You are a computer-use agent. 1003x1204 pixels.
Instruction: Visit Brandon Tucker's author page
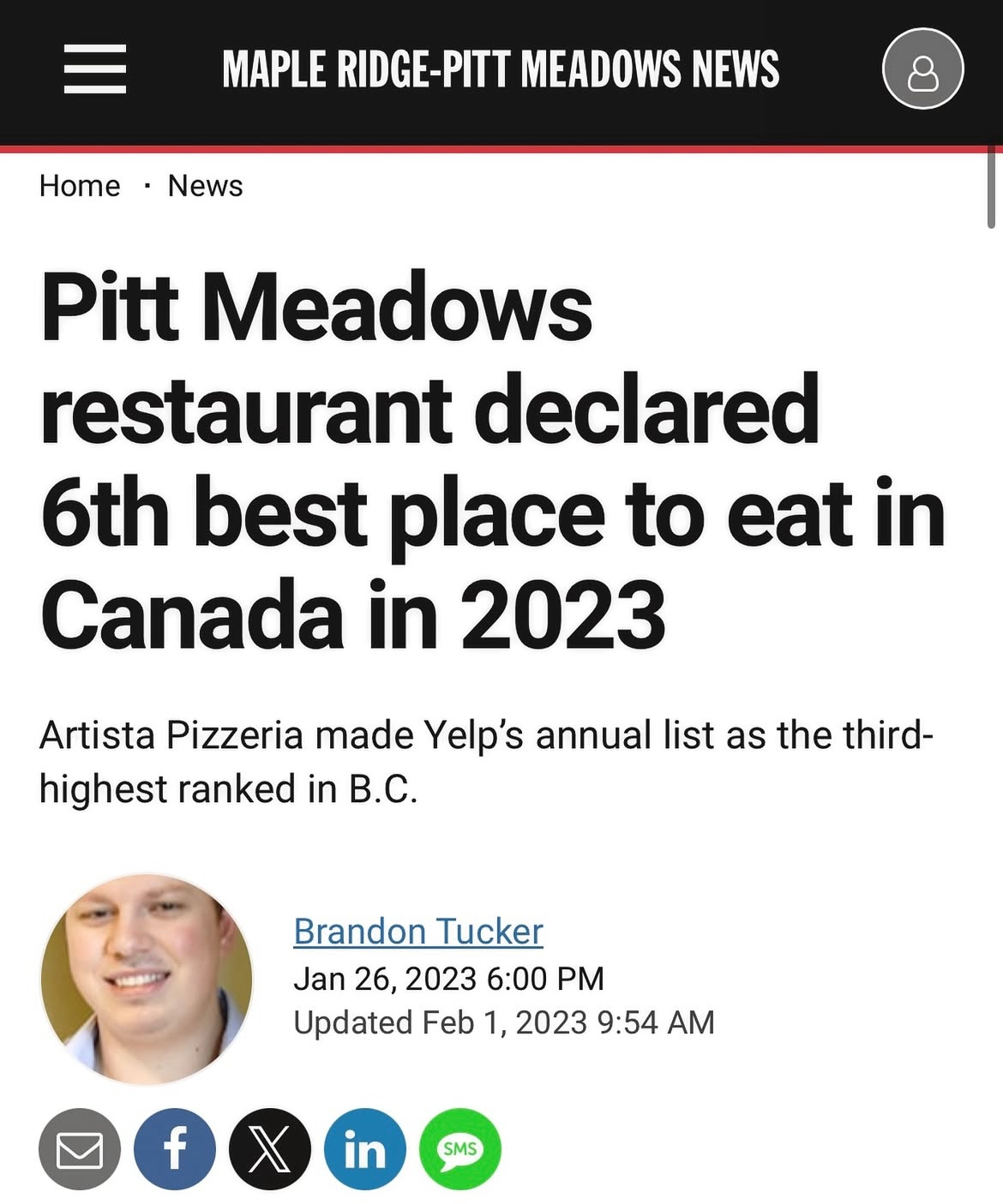click(x=419, y=931)
